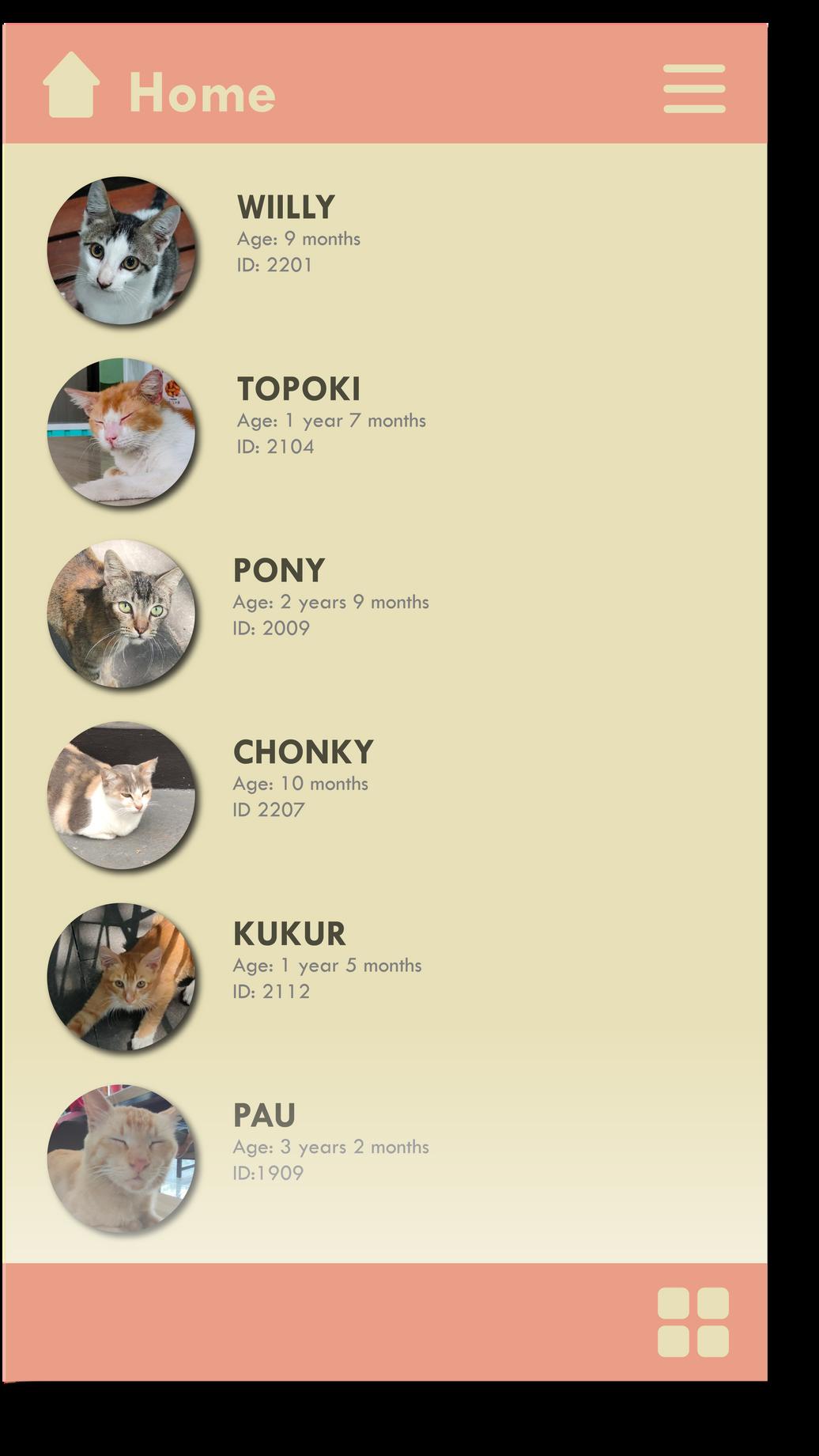View Kukur's cat profile
Image resolution: width=819 pixels, height=1456 pixels.
pyautogui.click(x=289, y=934)
